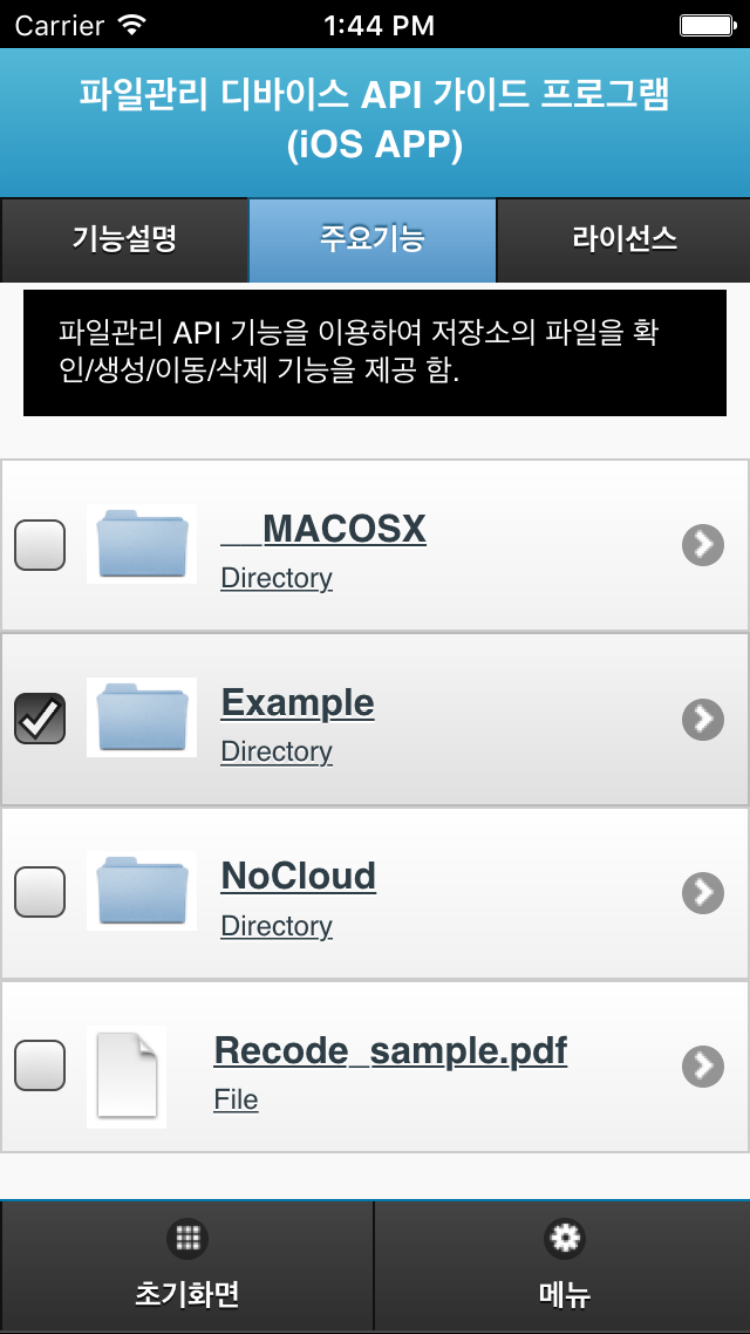Select the Recode_sample.pdf checkbox
The image size is (750, 1334).
click(x=40, y=1065)
